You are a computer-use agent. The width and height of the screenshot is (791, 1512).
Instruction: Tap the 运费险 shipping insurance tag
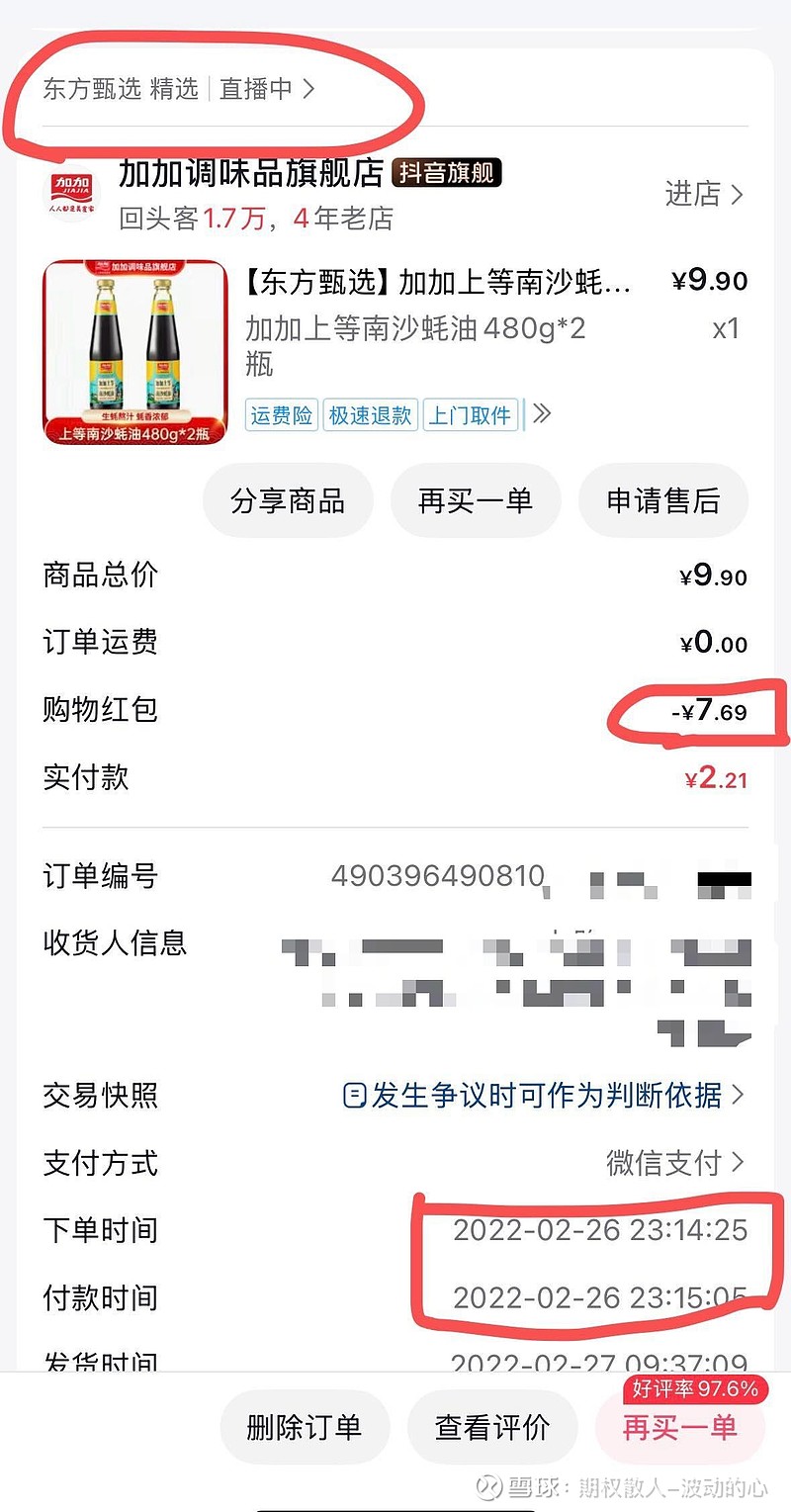coord(282,414)
